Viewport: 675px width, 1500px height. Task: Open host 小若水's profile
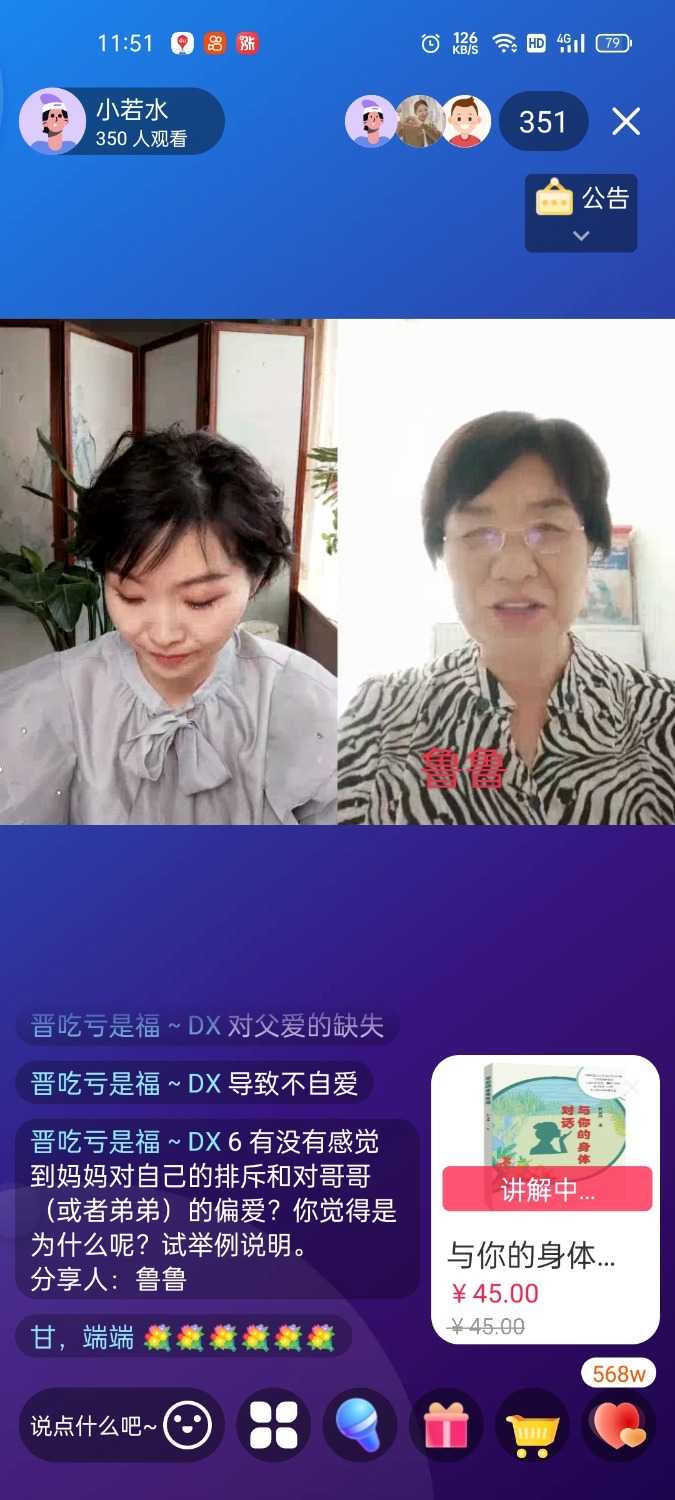coord(120,121)
